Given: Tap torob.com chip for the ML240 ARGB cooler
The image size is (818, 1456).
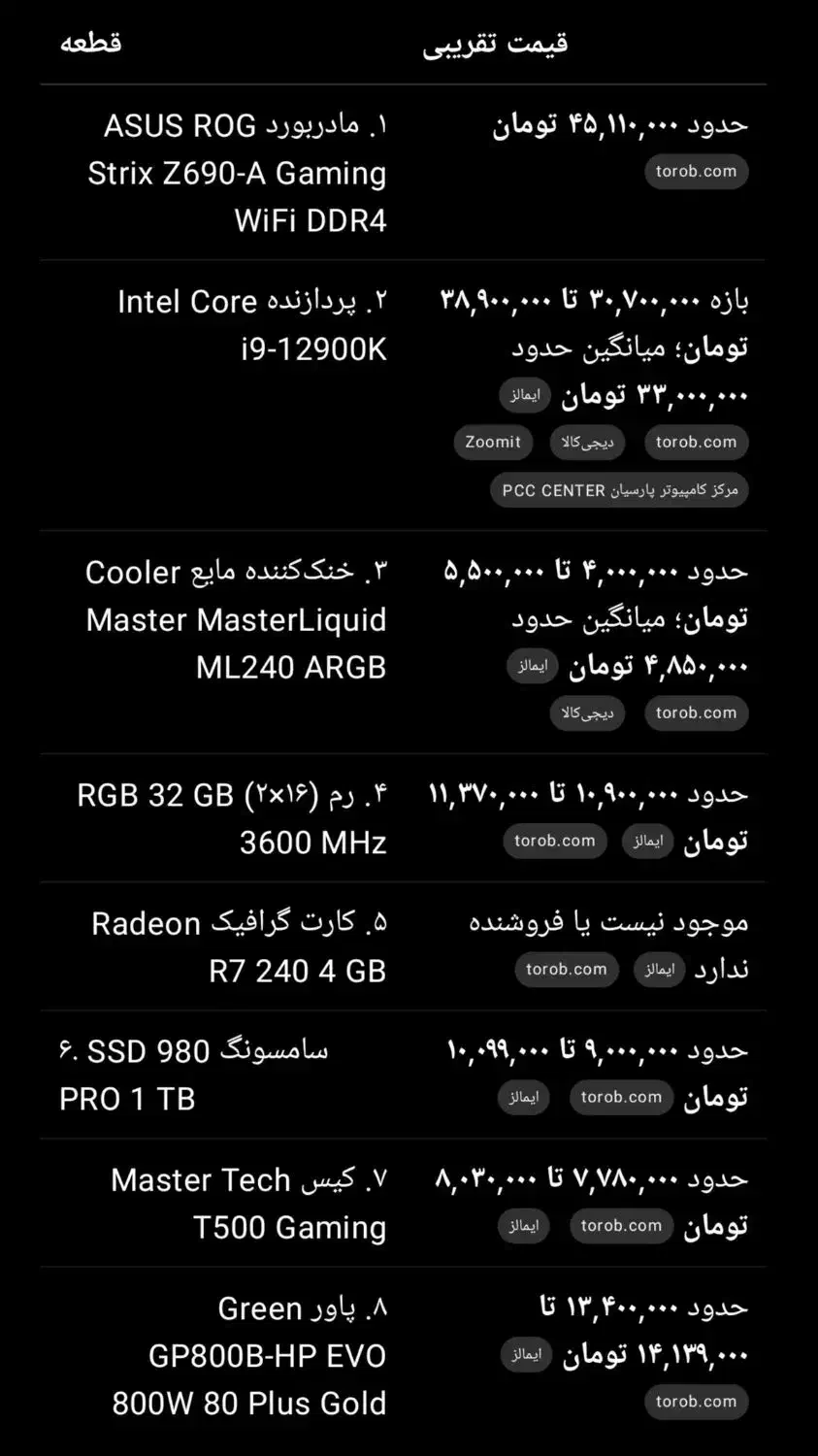Looking at the screenshot, I should (696, 713).
